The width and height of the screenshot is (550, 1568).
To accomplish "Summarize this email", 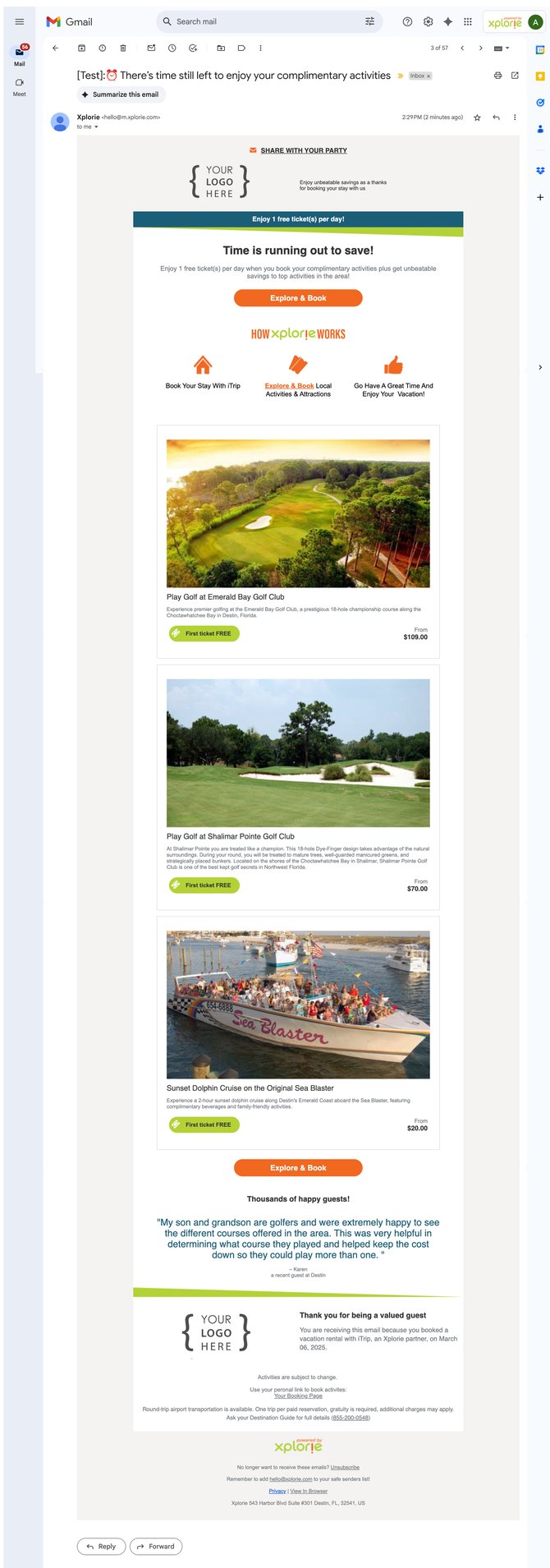I will [121, 94].
